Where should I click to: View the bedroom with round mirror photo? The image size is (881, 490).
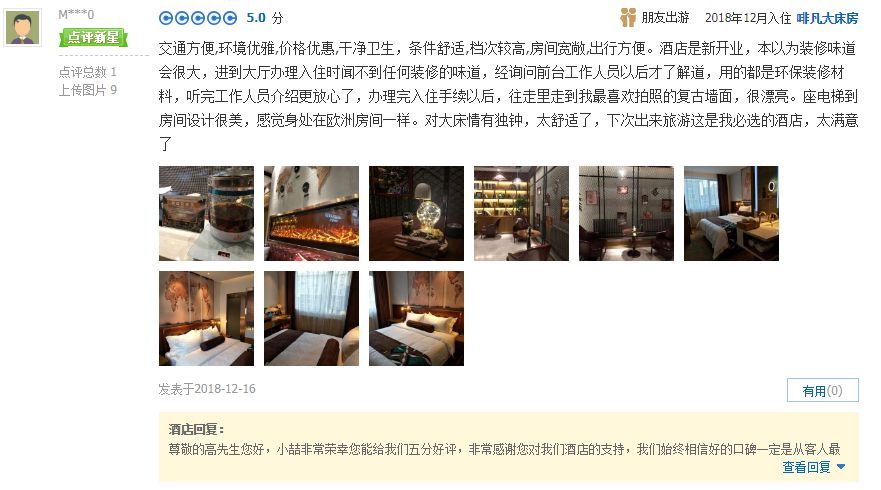pyautogui.click(x=731, y=213)
